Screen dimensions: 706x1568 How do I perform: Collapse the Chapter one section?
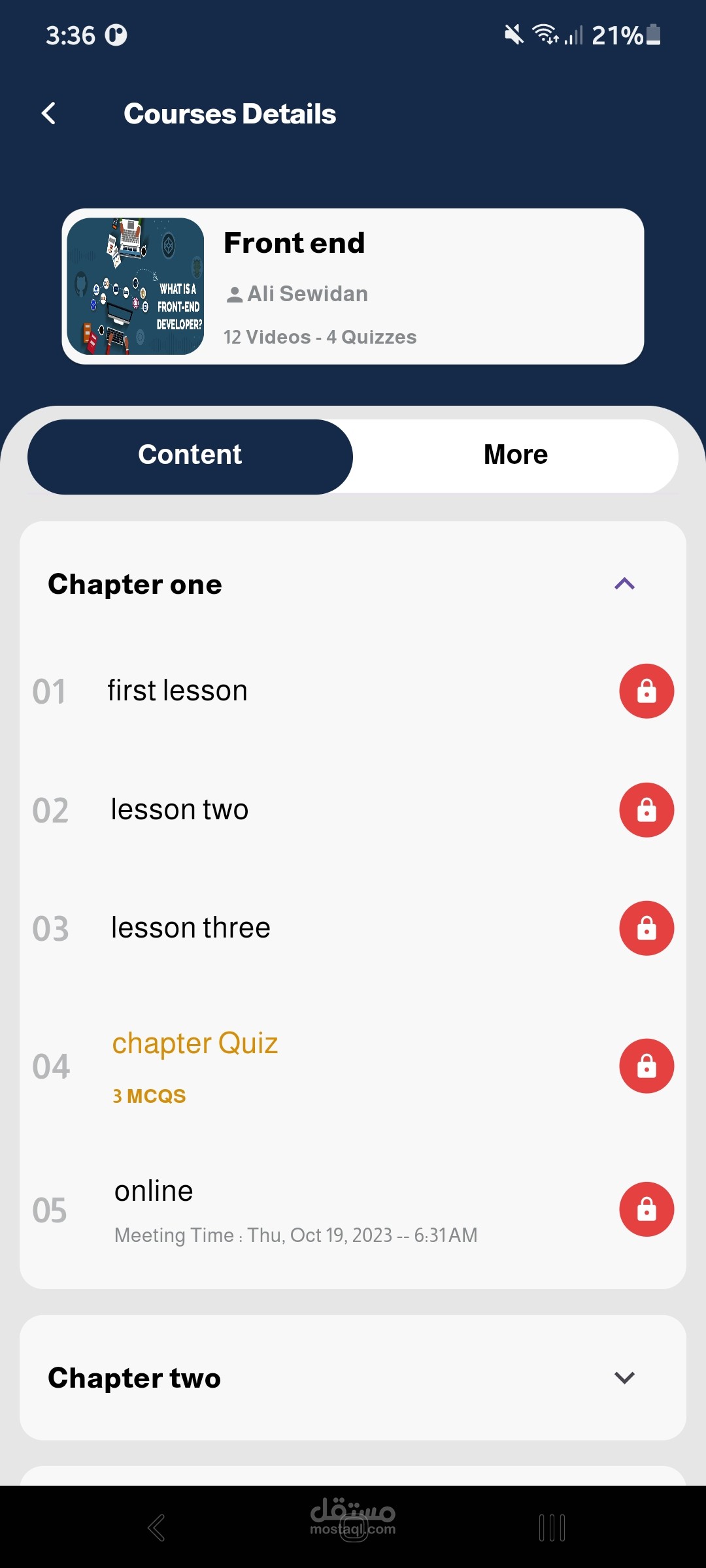[624, 583]
